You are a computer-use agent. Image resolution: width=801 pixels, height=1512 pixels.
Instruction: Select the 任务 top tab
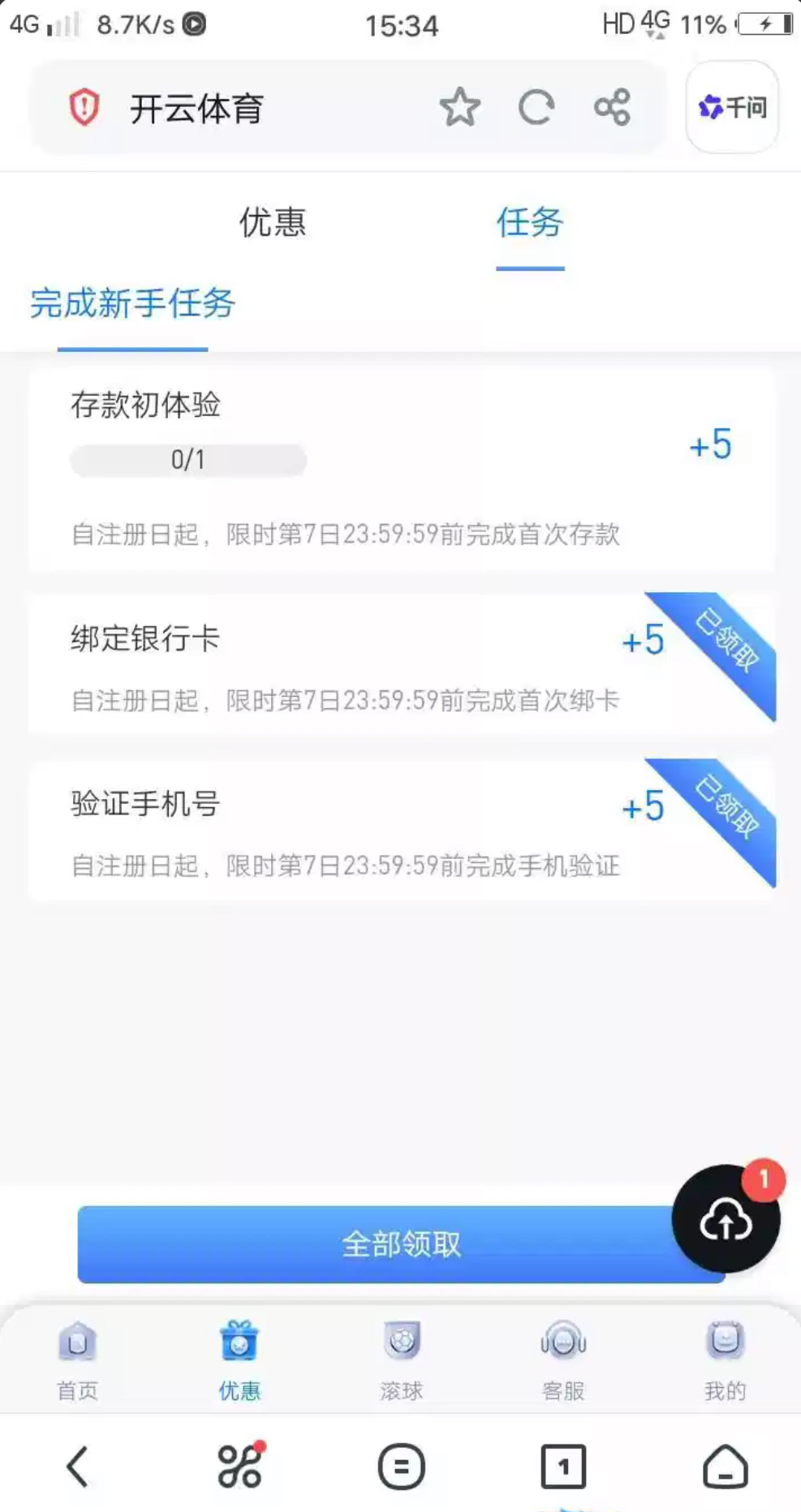click(530, 222)
